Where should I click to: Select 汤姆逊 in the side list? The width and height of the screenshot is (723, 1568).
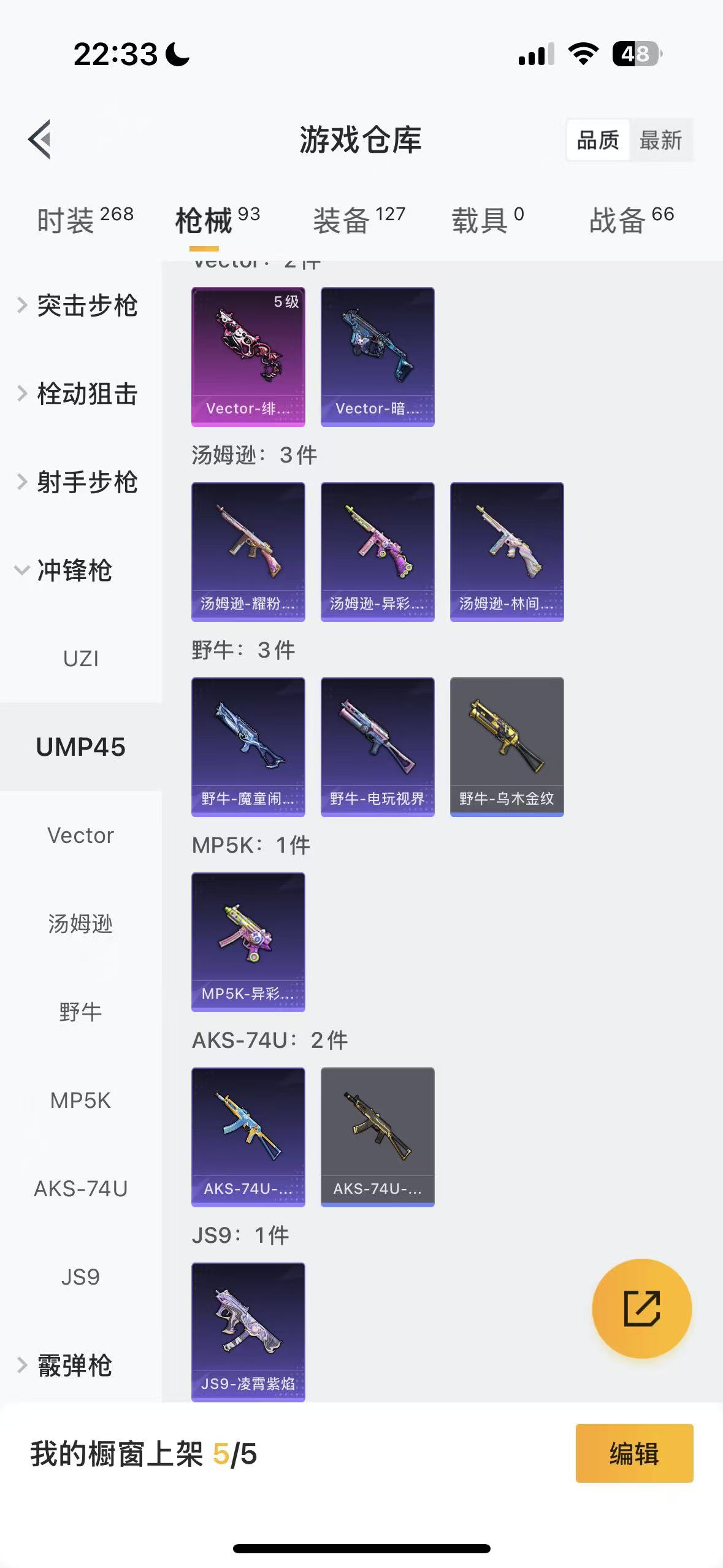[x=80, y=924]
